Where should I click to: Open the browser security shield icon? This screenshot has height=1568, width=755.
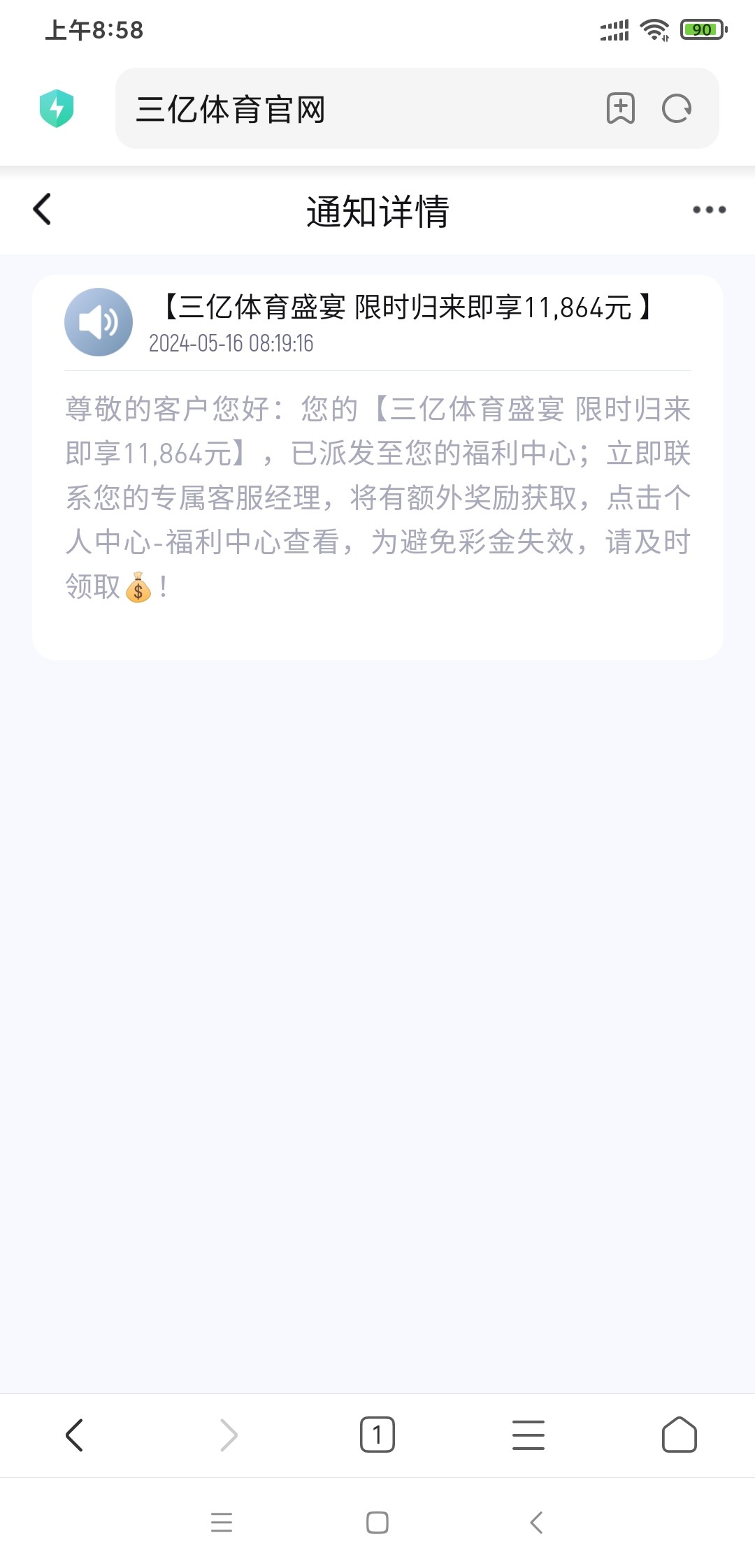(x=58, y=108)
